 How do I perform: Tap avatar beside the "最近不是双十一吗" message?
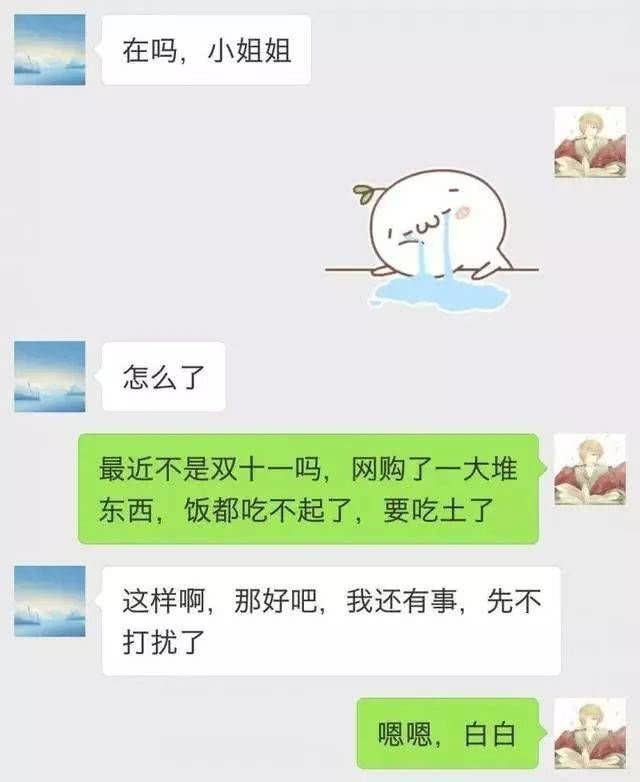coord(589,468)
